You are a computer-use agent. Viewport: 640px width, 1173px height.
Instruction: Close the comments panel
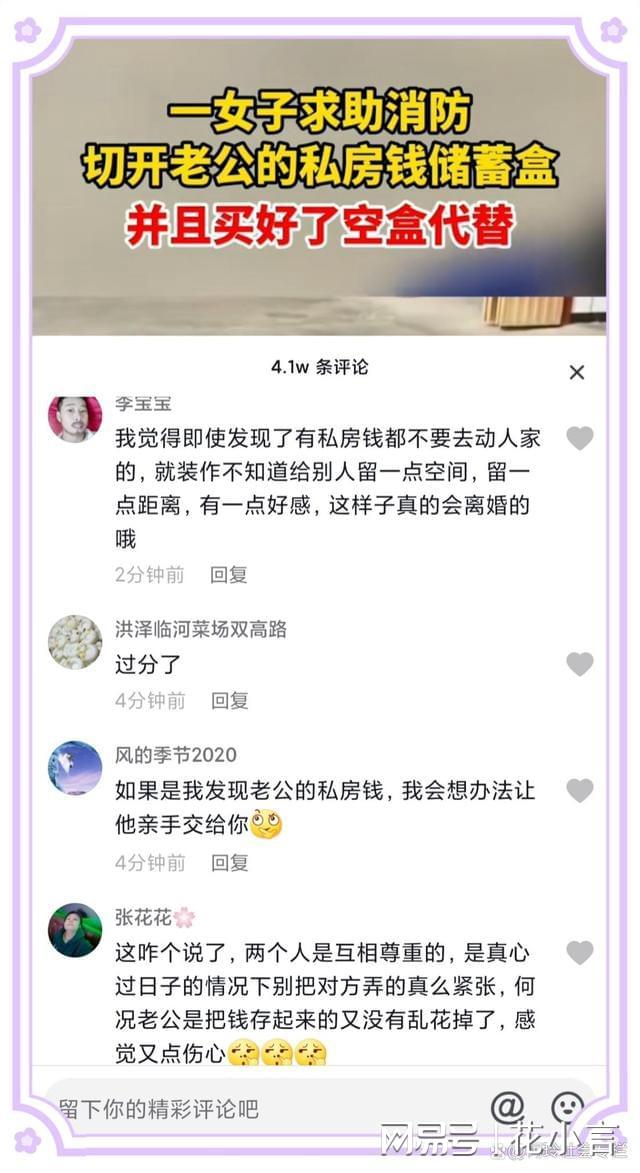point(576,372)
